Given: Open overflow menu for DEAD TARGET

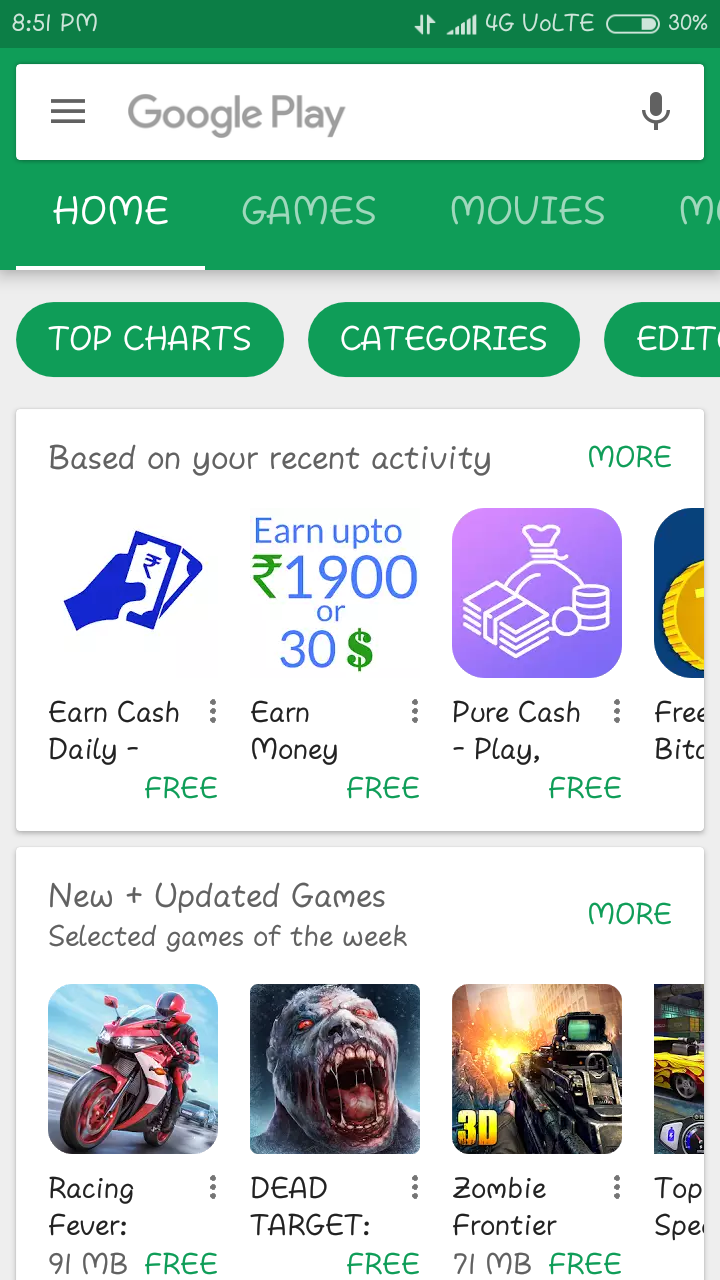Looking at the screenshot, I should click(415, 1188).
